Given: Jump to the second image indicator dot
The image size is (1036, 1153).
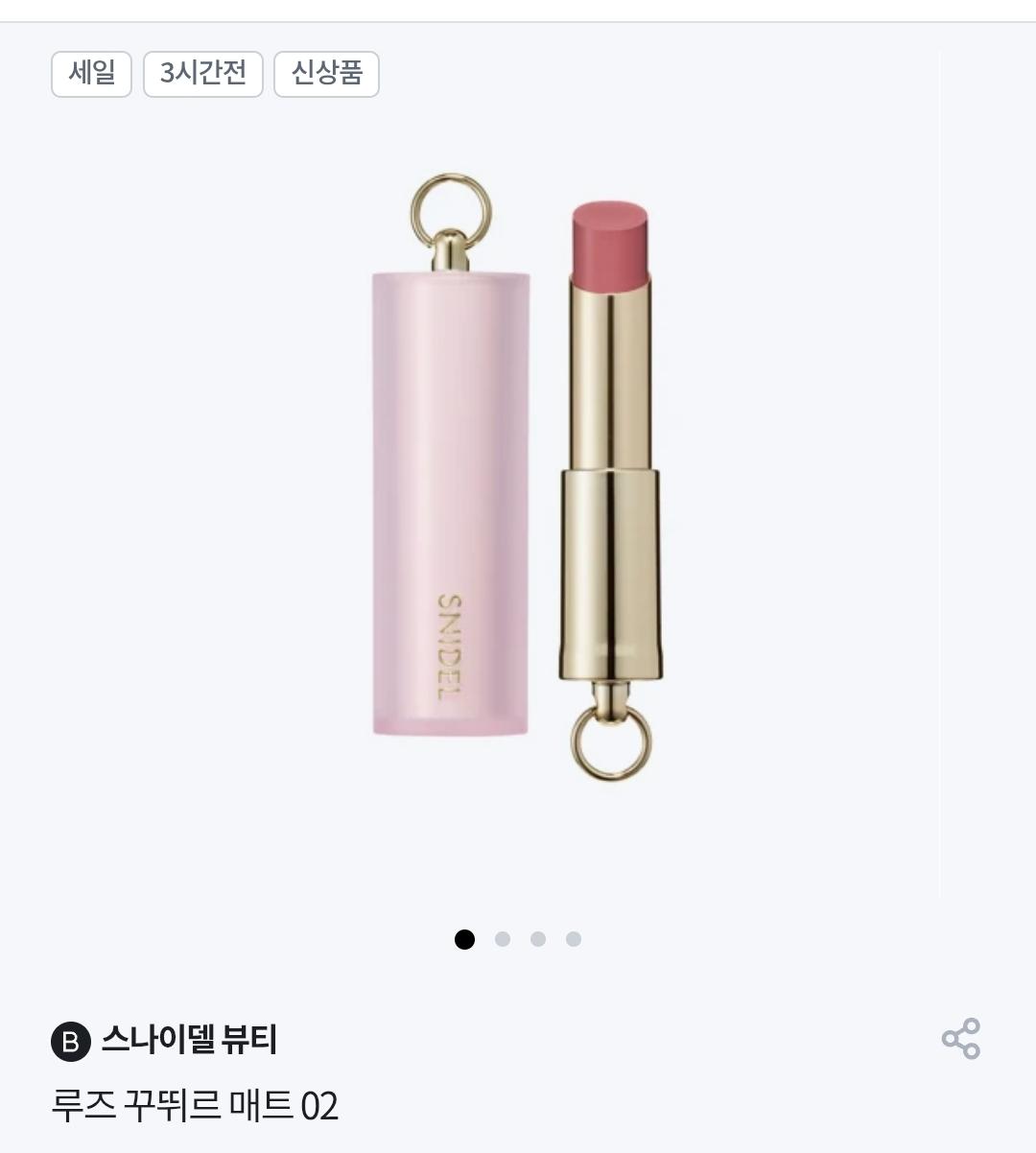Looking at the screenshot, I should [502, 939].
